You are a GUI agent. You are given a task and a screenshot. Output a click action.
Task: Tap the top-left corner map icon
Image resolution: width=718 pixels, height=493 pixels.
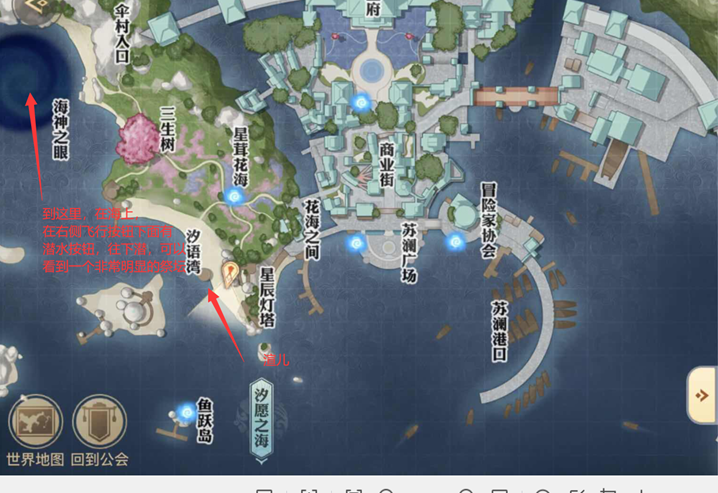point(36,9)
